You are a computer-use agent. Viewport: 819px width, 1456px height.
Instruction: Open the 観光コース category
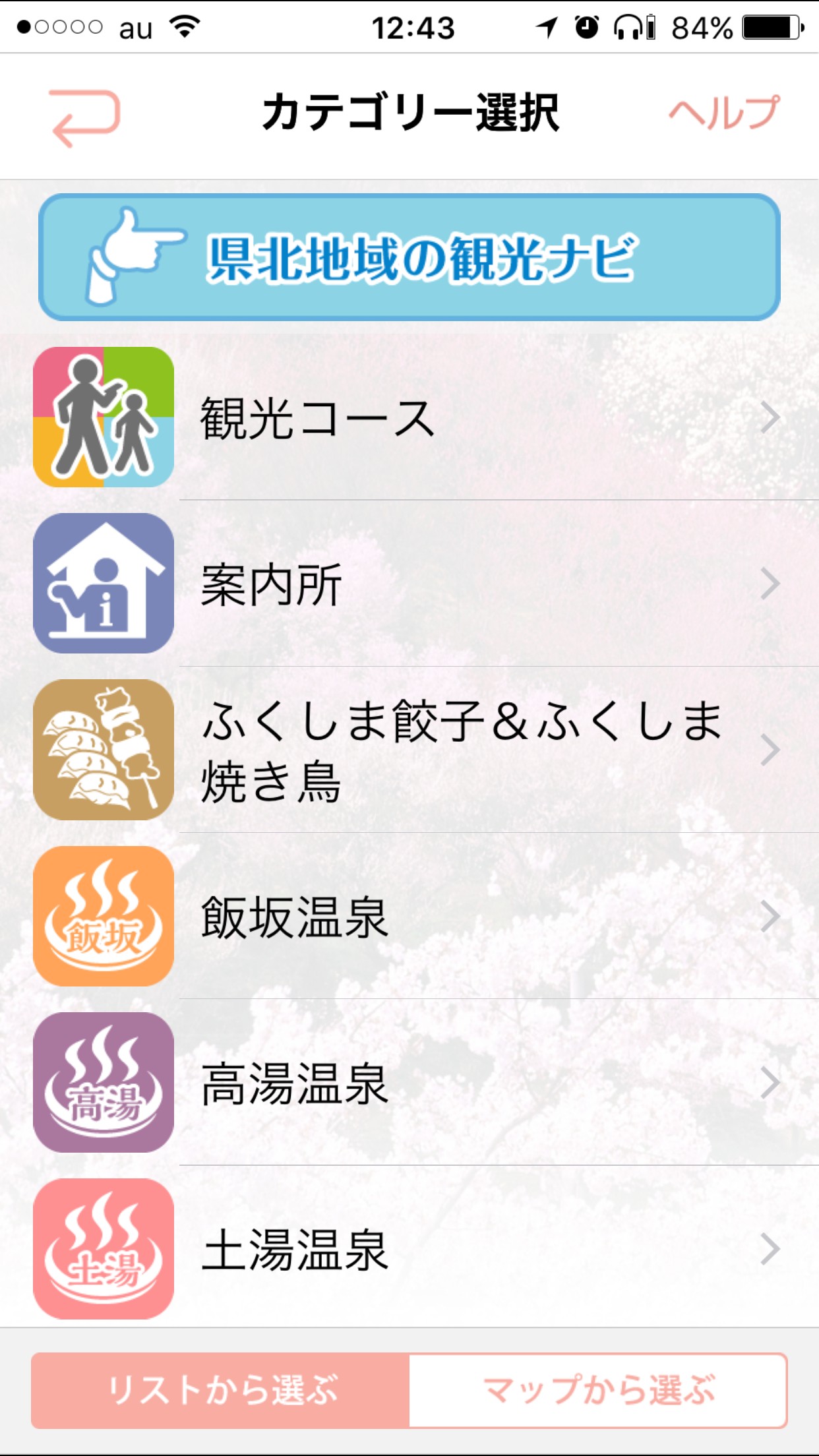tap(409, 418)
